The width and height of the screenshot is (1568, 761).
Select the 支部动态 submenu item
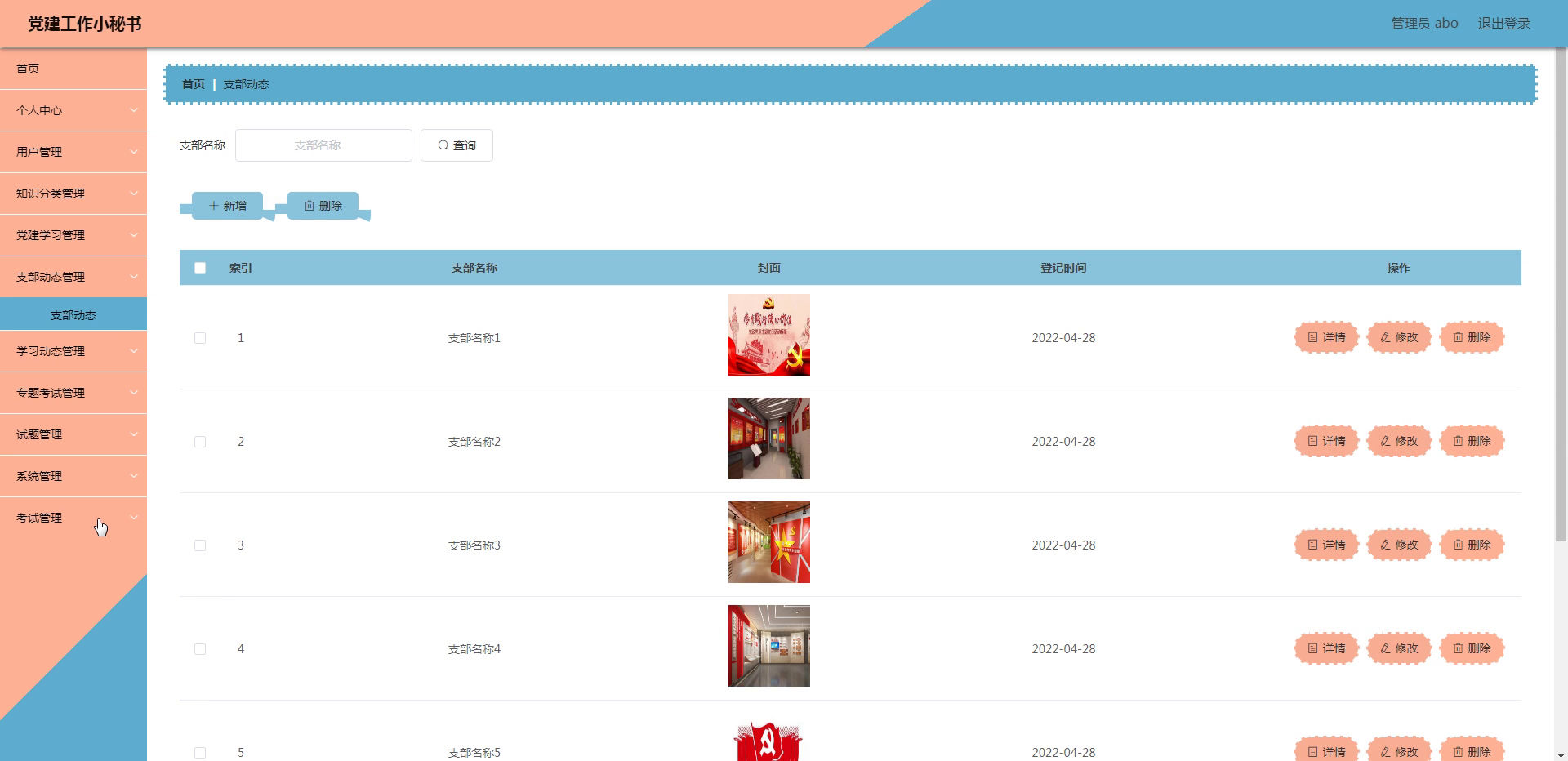tap(73, 314)
